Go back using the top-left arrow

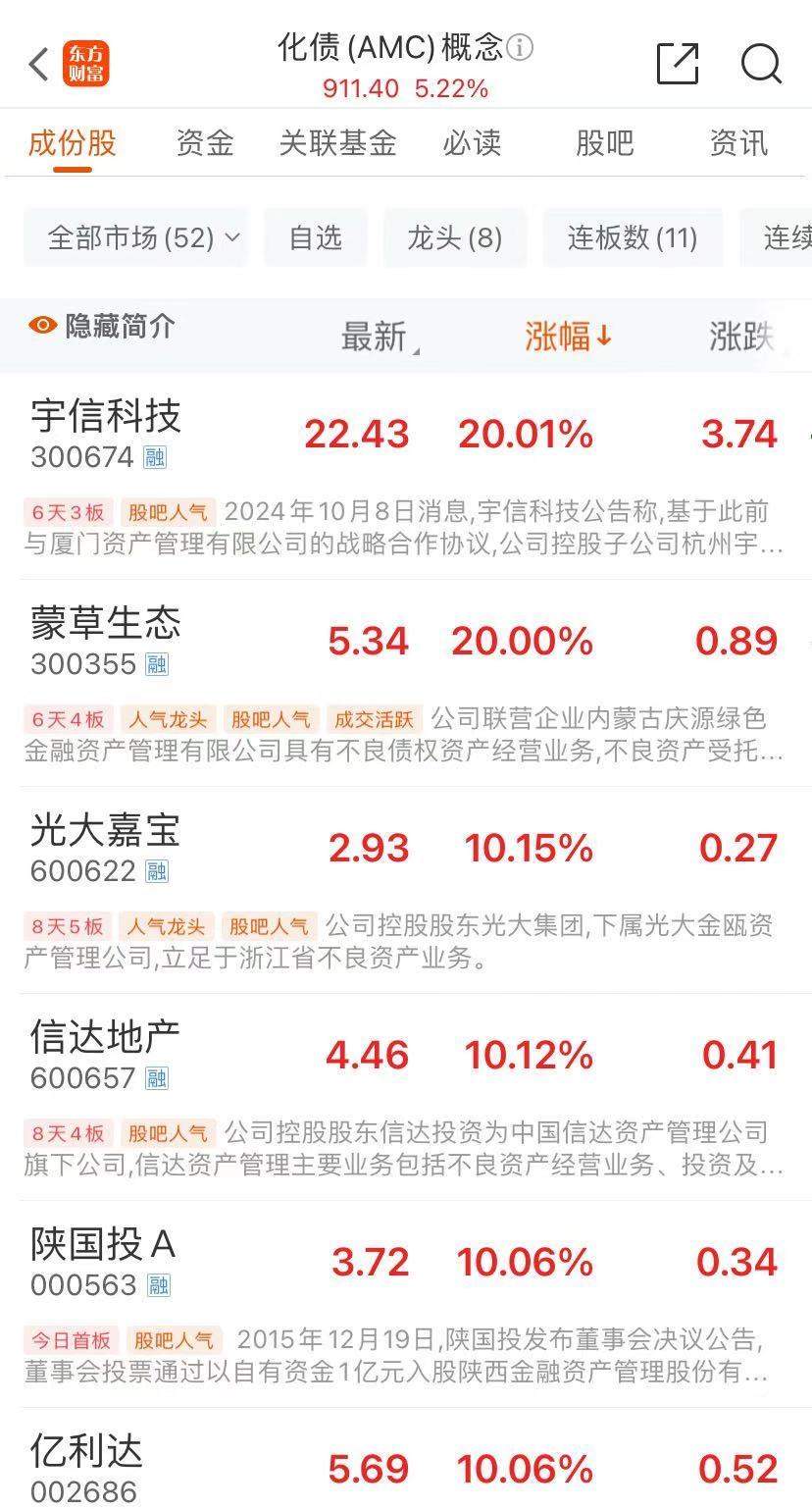[39, 65]
